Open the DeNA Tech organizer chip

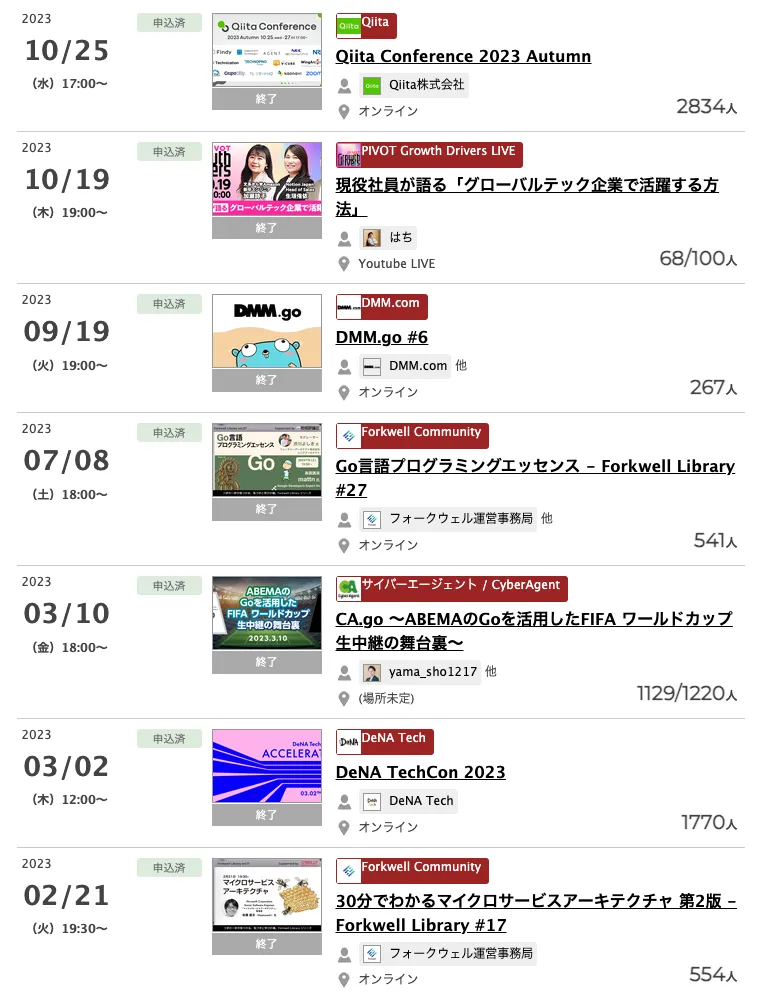click(409, 801)
